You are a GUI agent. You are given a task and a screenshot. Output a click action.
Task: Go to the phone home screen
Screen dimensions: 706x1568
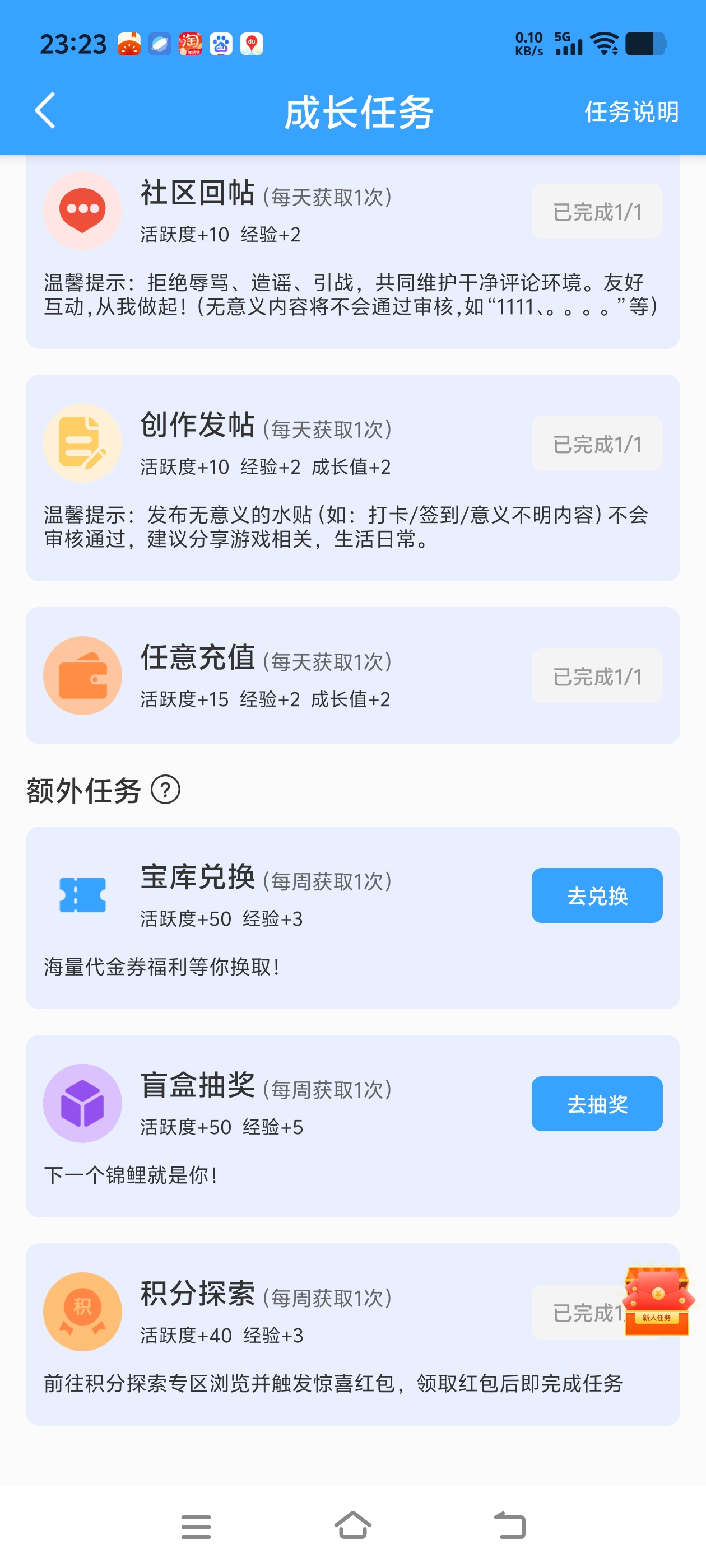pyautogui.click(x=352, y=1526)
